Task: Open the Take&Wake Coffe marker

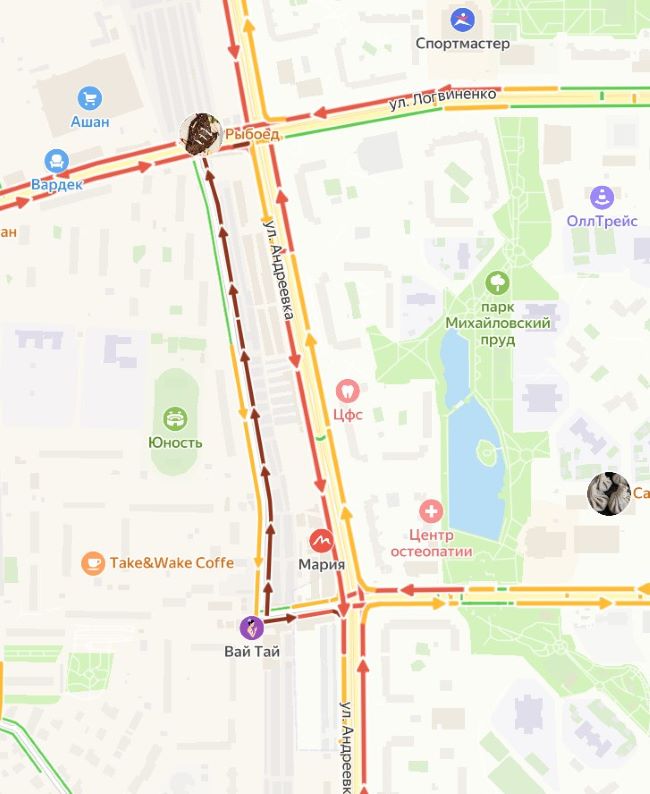Action: click(93, 563)
